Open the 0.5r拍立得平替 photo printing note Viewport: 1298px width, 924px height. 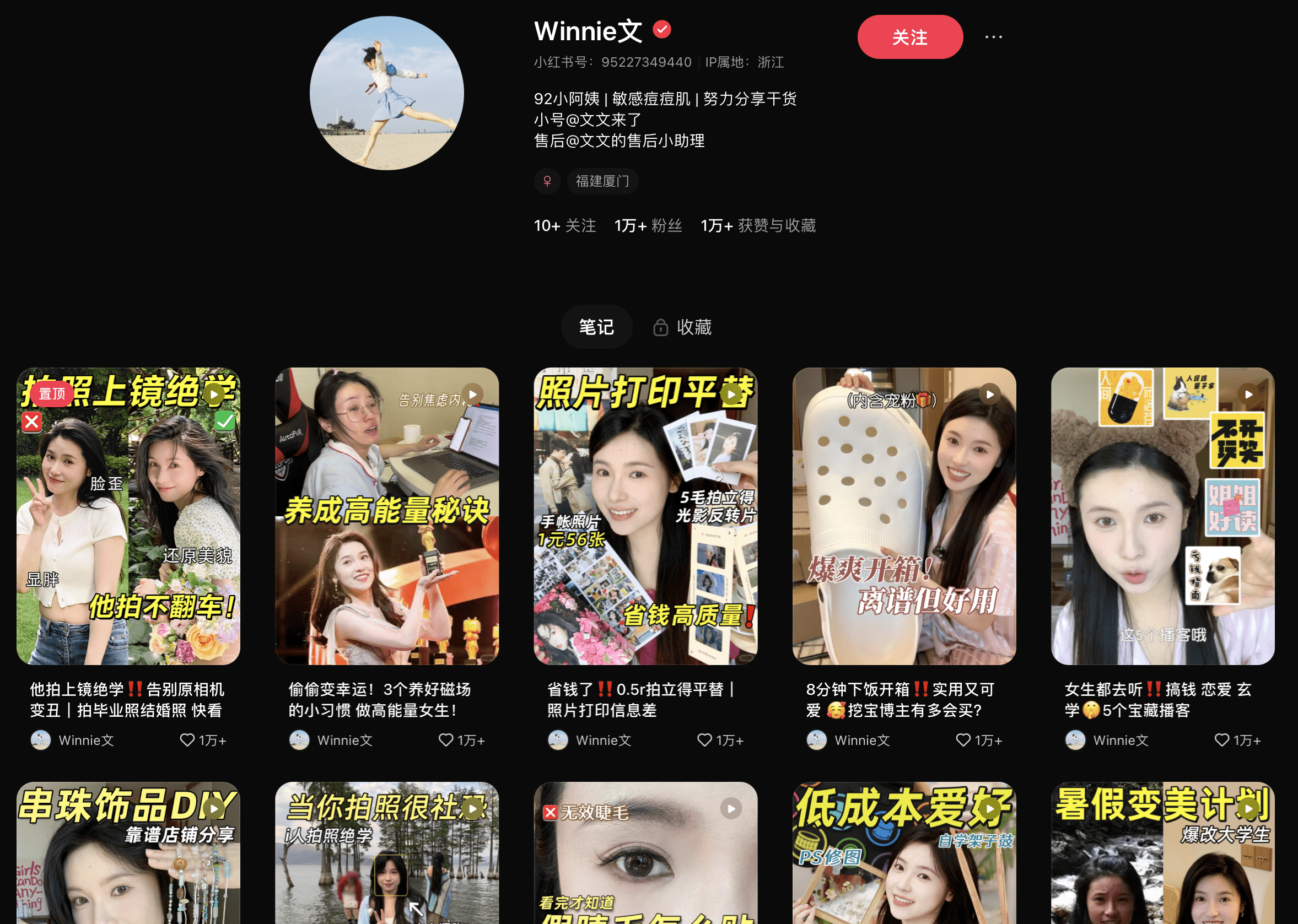(645, 516)
